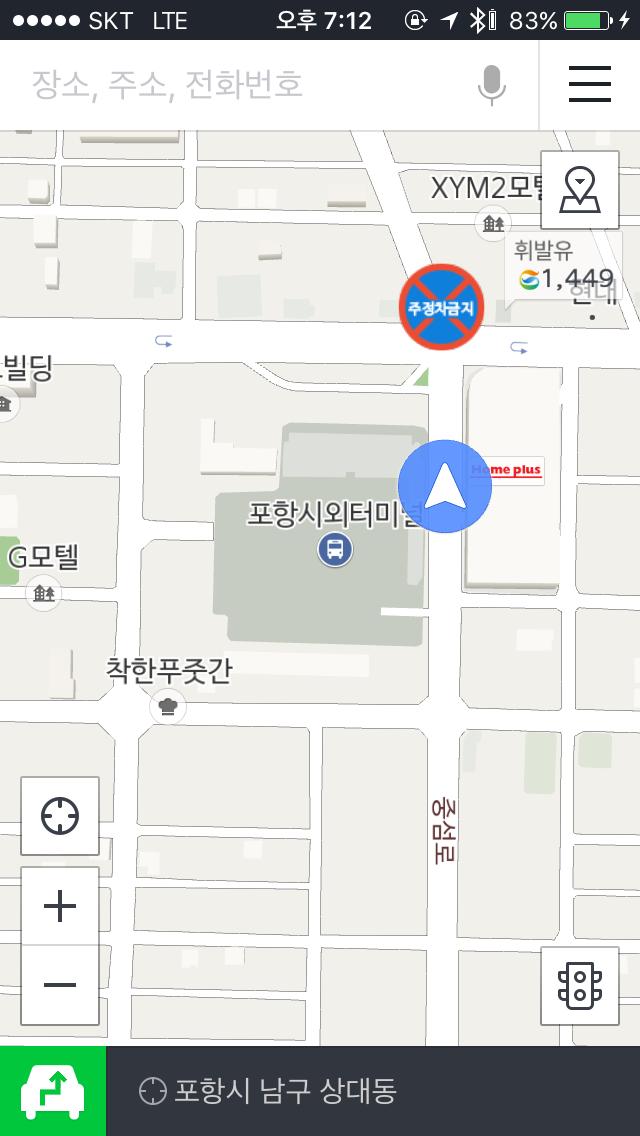Viewport: 640px width, 1136px height.
Task: Select the G모텔 lodging marker
Action: pyautogui.click(x=43, y=592)
